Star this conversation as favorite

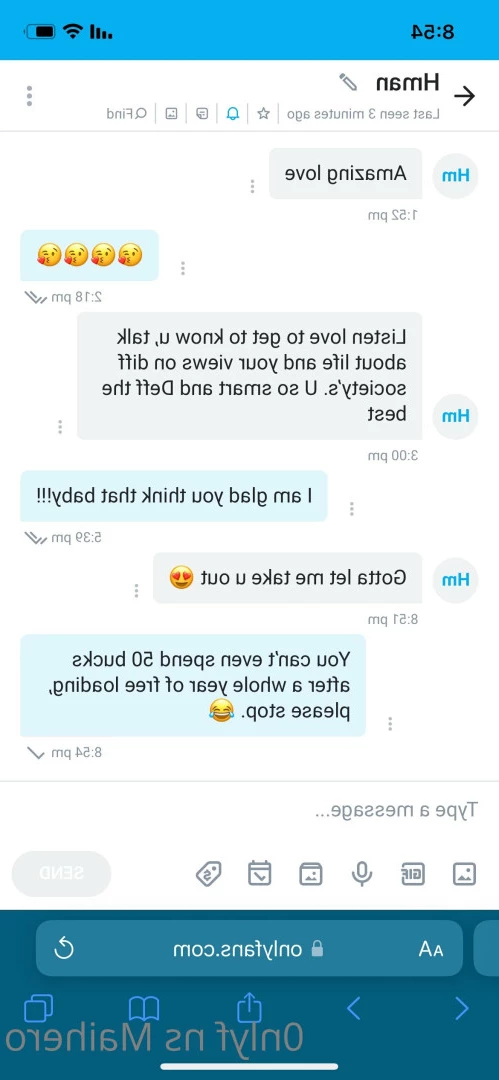click(x=263, y=114)
